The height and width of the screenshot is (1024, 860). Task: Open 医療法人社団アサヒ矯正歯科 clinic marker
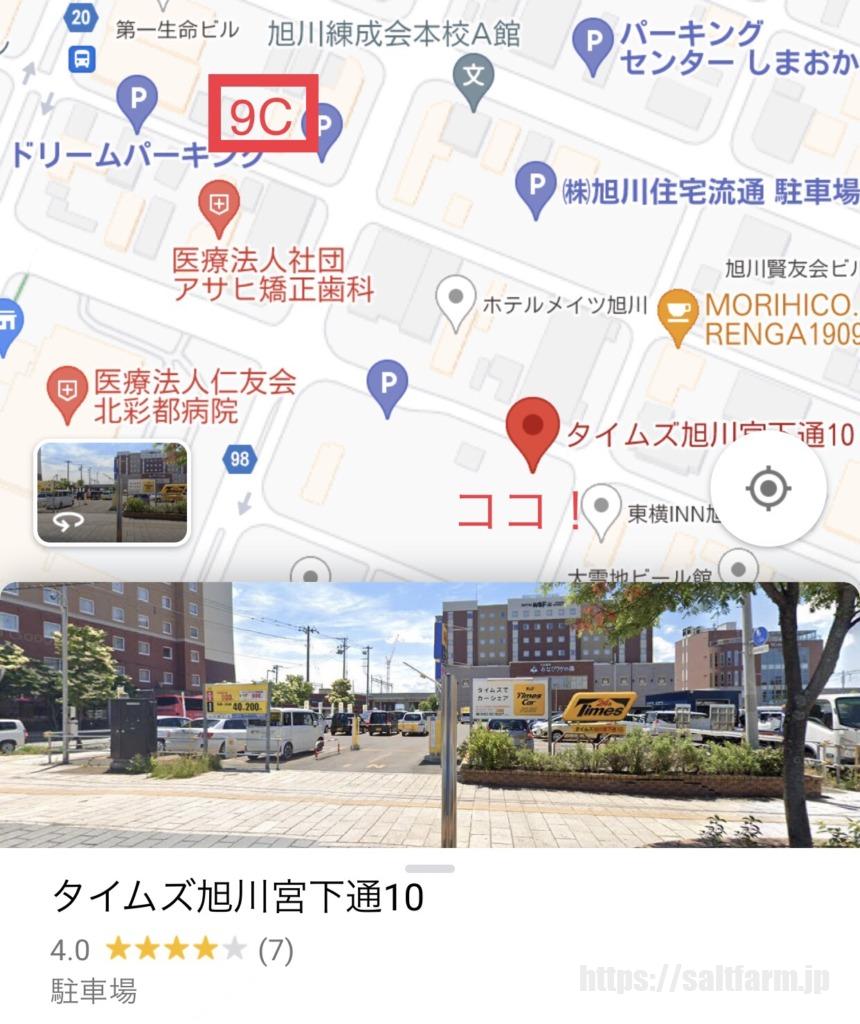pos(218,205)
